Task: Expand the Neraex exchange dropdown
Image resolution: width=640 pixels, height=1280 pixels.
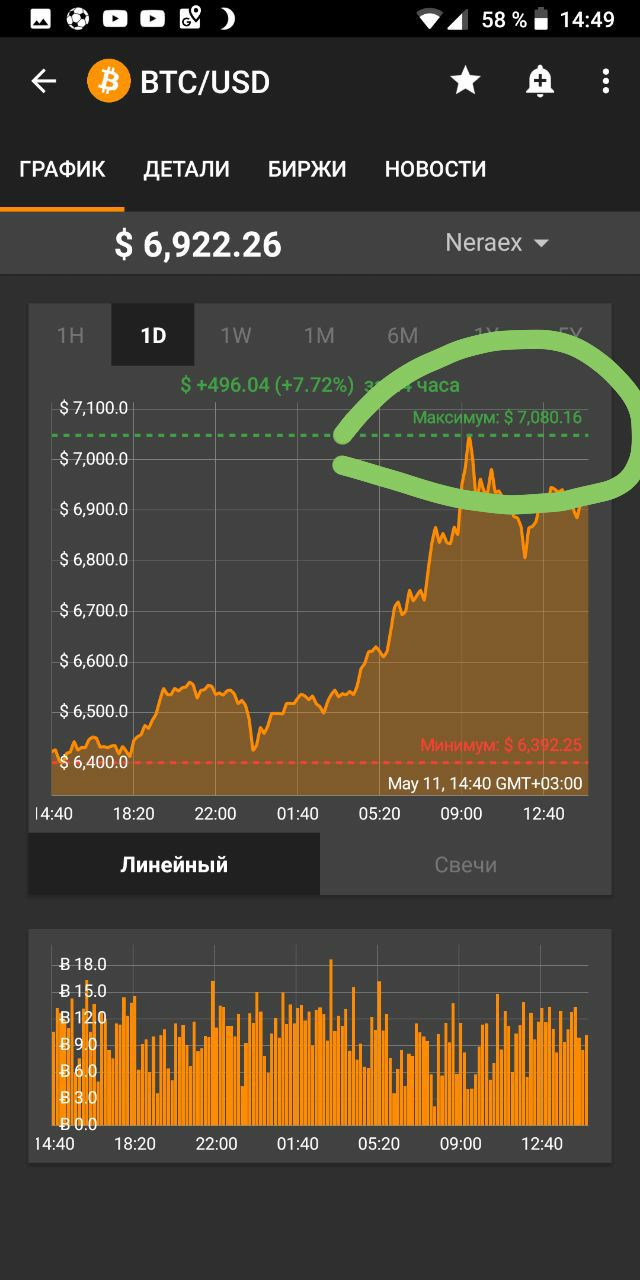Action: coord(497,243)
